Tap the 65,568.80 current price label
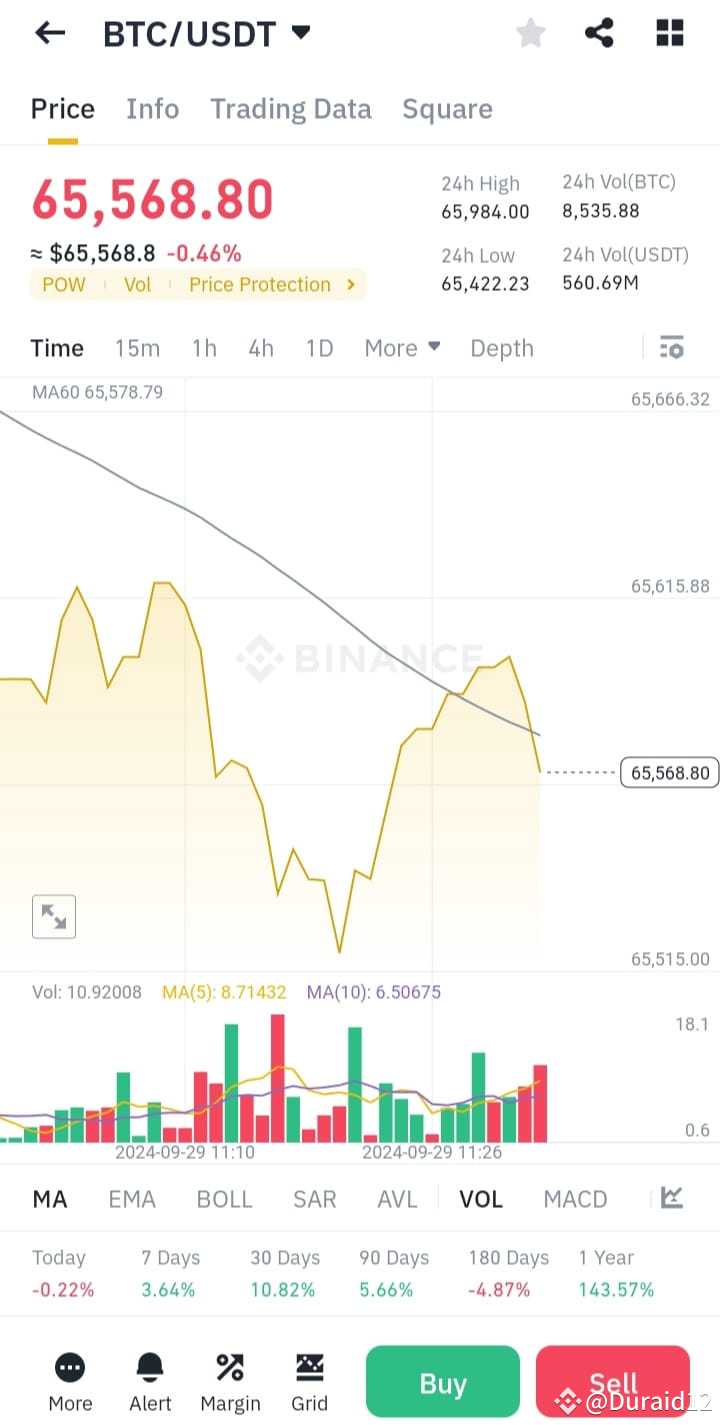The width and height of the screenshot is (720, 1425). 669,772
